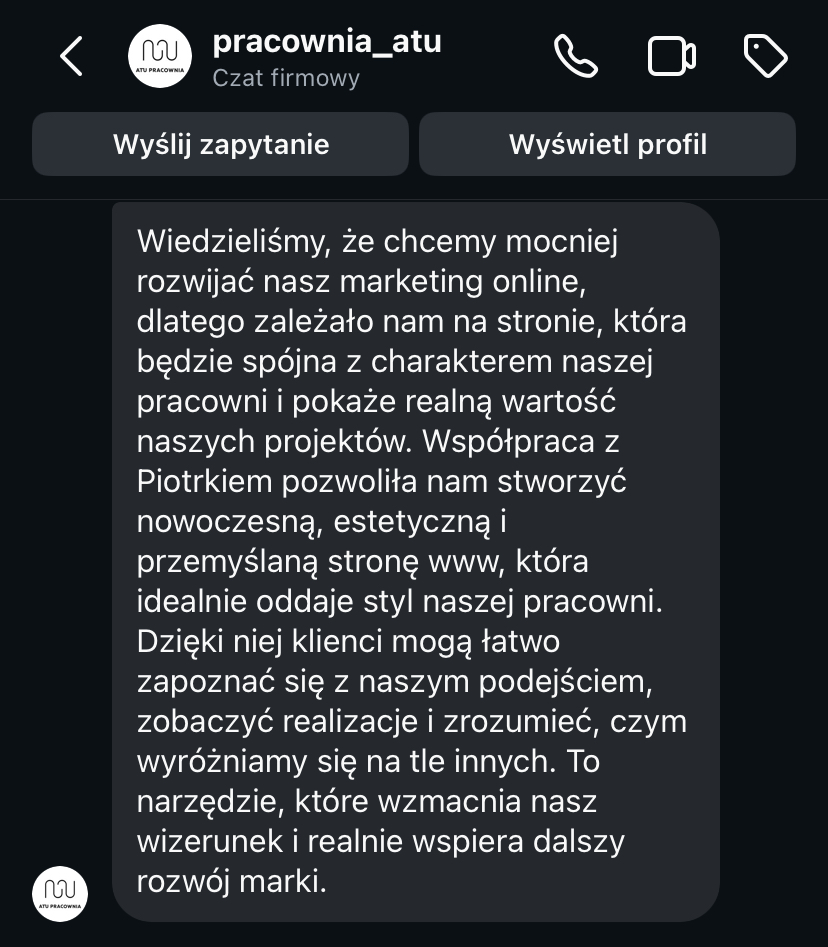This screenshot has height=947, width=828.
Task: Tap the Wyślij zapytanie button
Action: [221, 145]
